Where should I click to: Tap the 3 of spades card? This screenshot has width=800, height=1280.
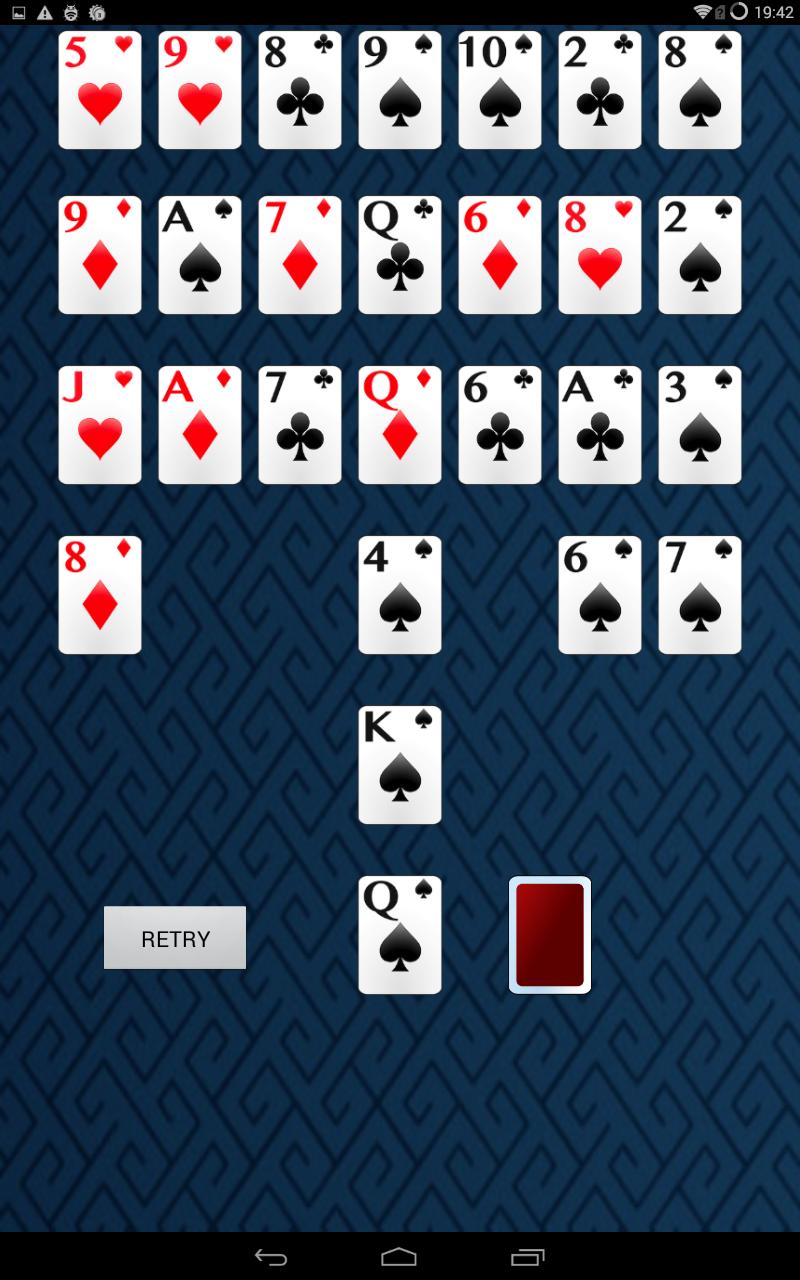pyautogui.click(x=700, y=425)
